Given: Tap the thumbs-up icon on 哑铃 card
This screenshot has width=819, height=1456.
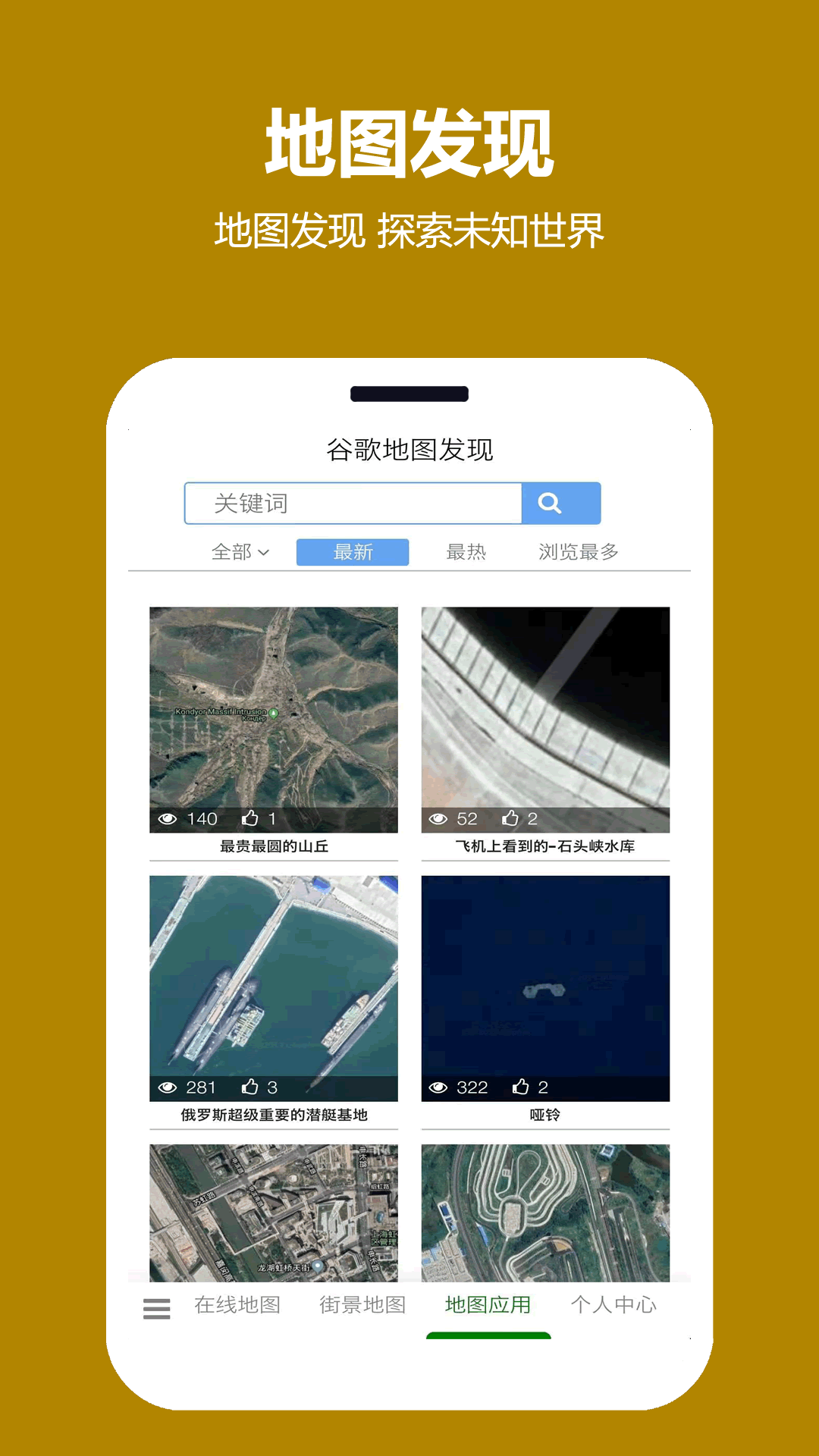Looking at the screenshot, I should (x=520, y=1086).
